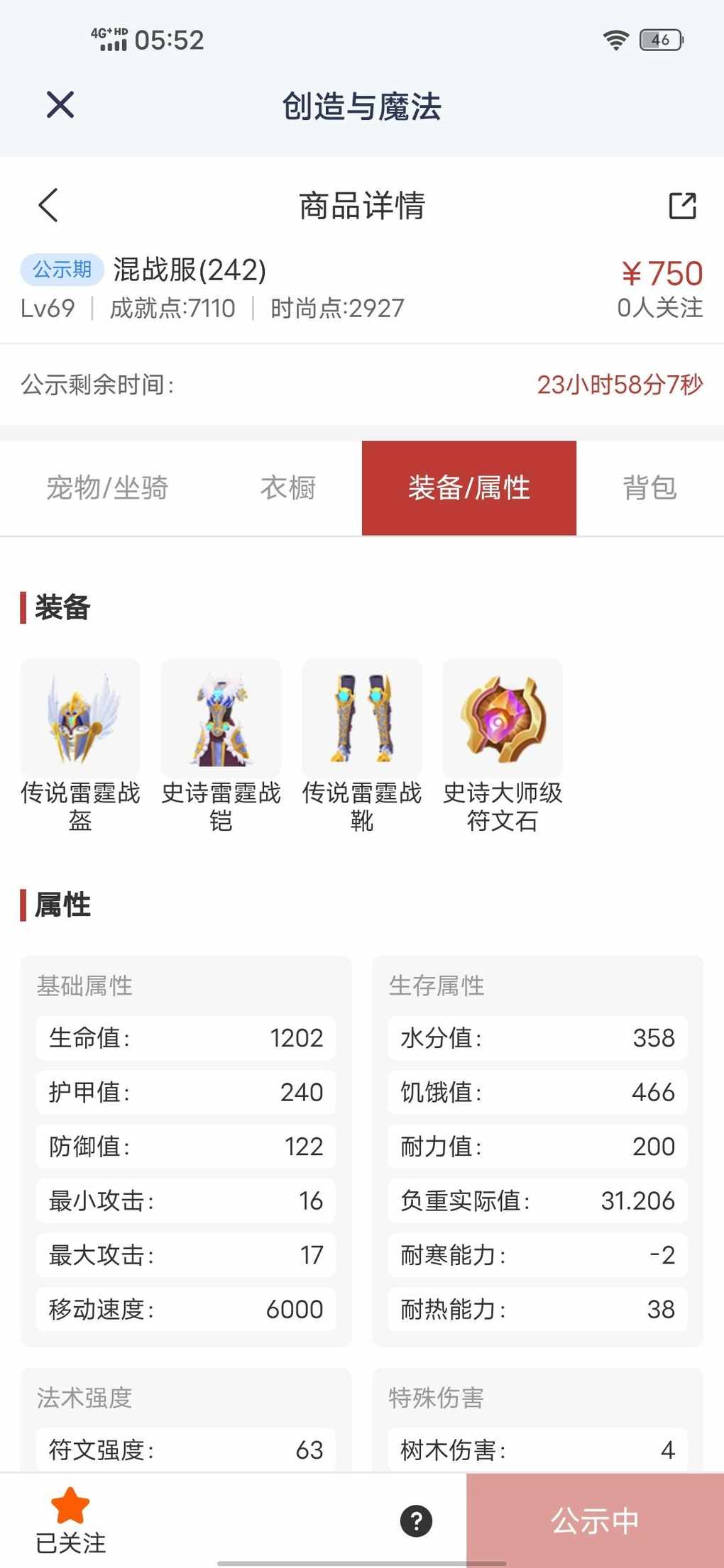Switch to the 宠物/坐骑 tab
The image size is (724, 1568).
point(107,488)
